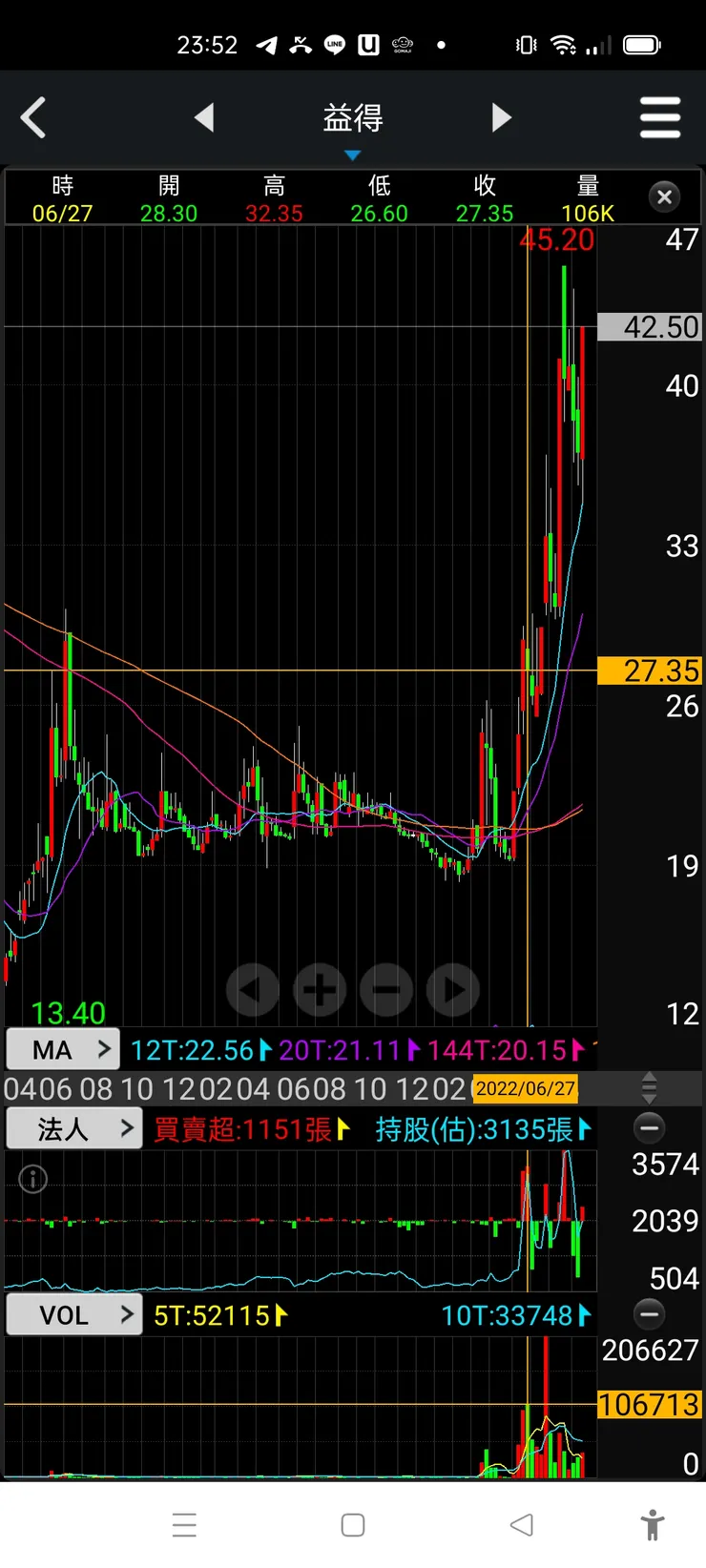Change the MA indicator type
706x1568 pixels.
click(63, 1050)
